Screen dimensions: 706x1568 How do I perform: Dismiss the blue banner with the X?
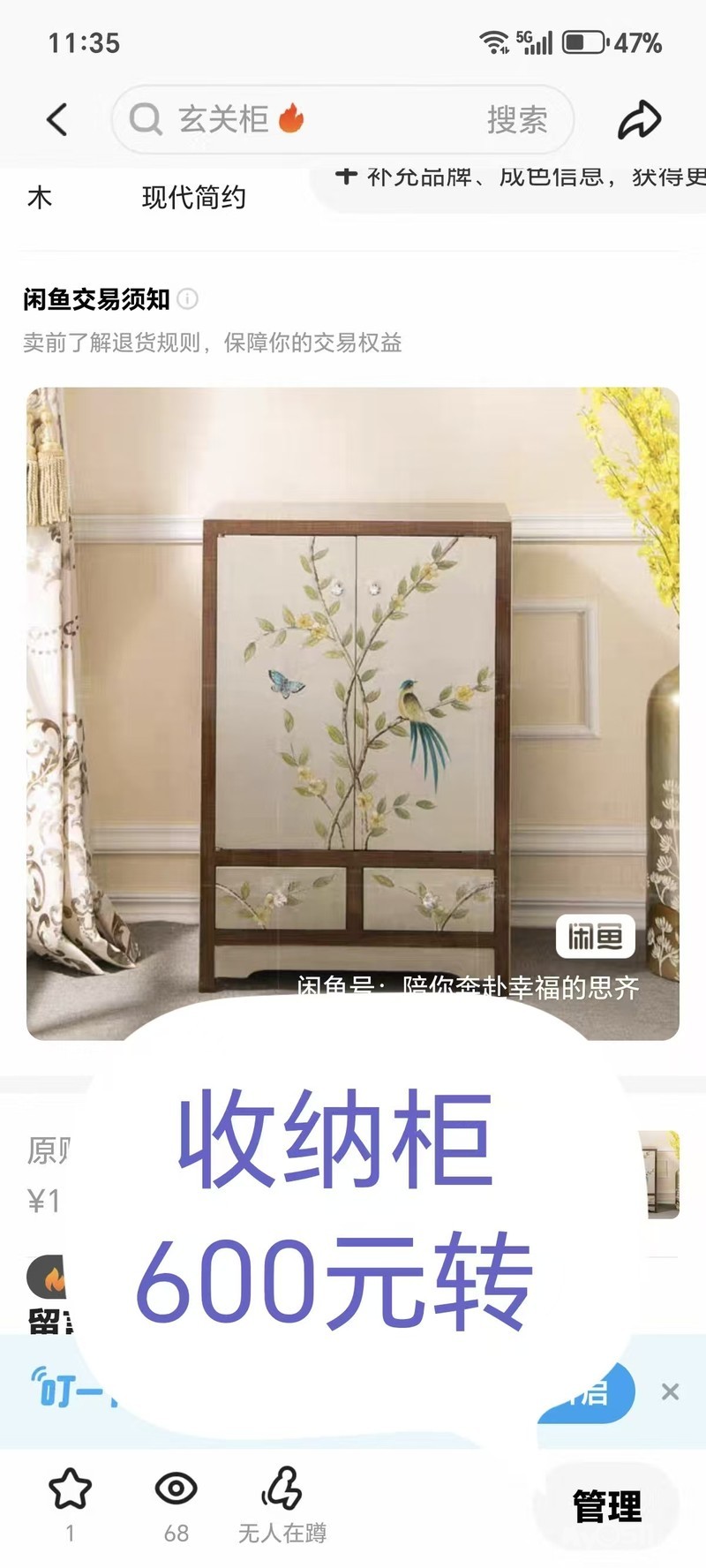(670, 1391)
